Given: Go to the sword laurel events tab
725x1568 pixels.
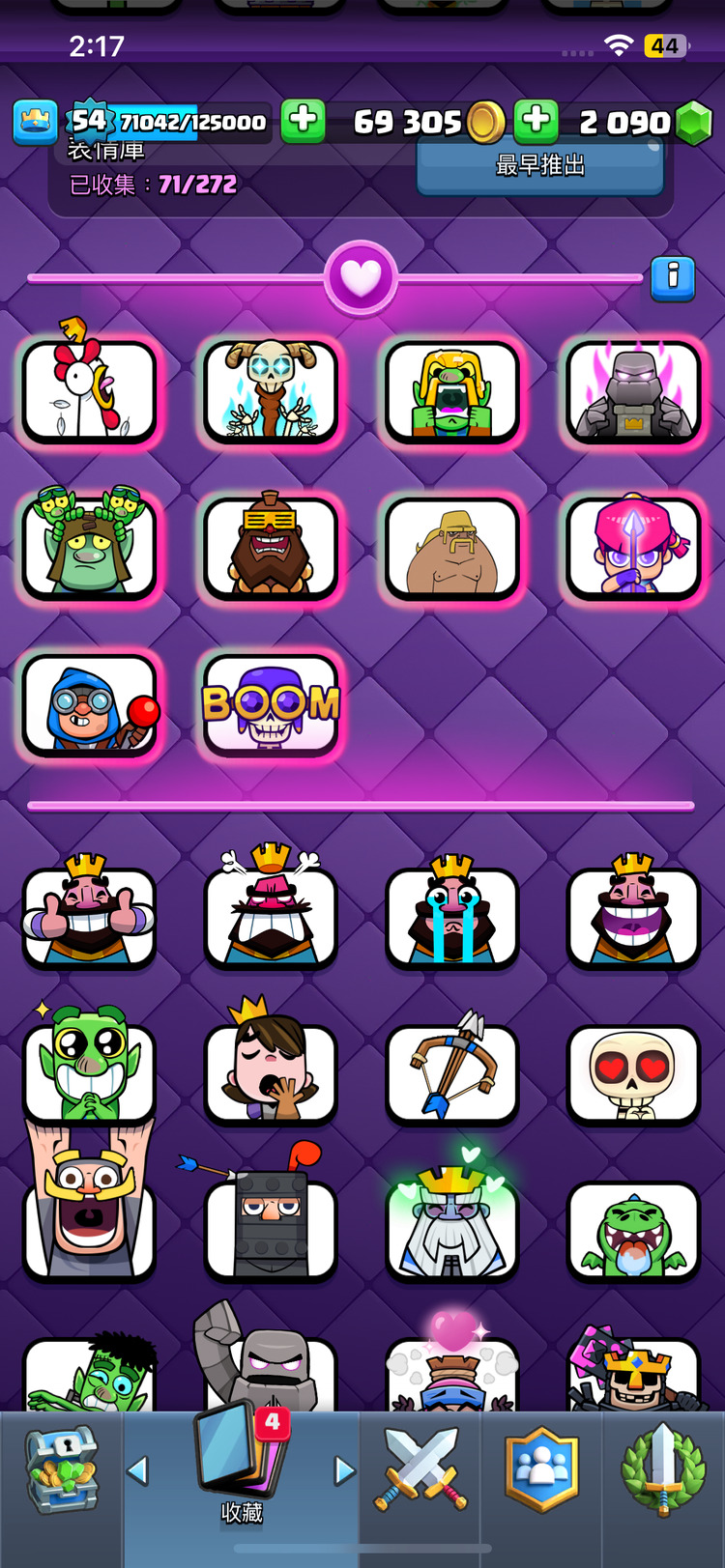Looking at the screenshot, I should click(663, 1470).
